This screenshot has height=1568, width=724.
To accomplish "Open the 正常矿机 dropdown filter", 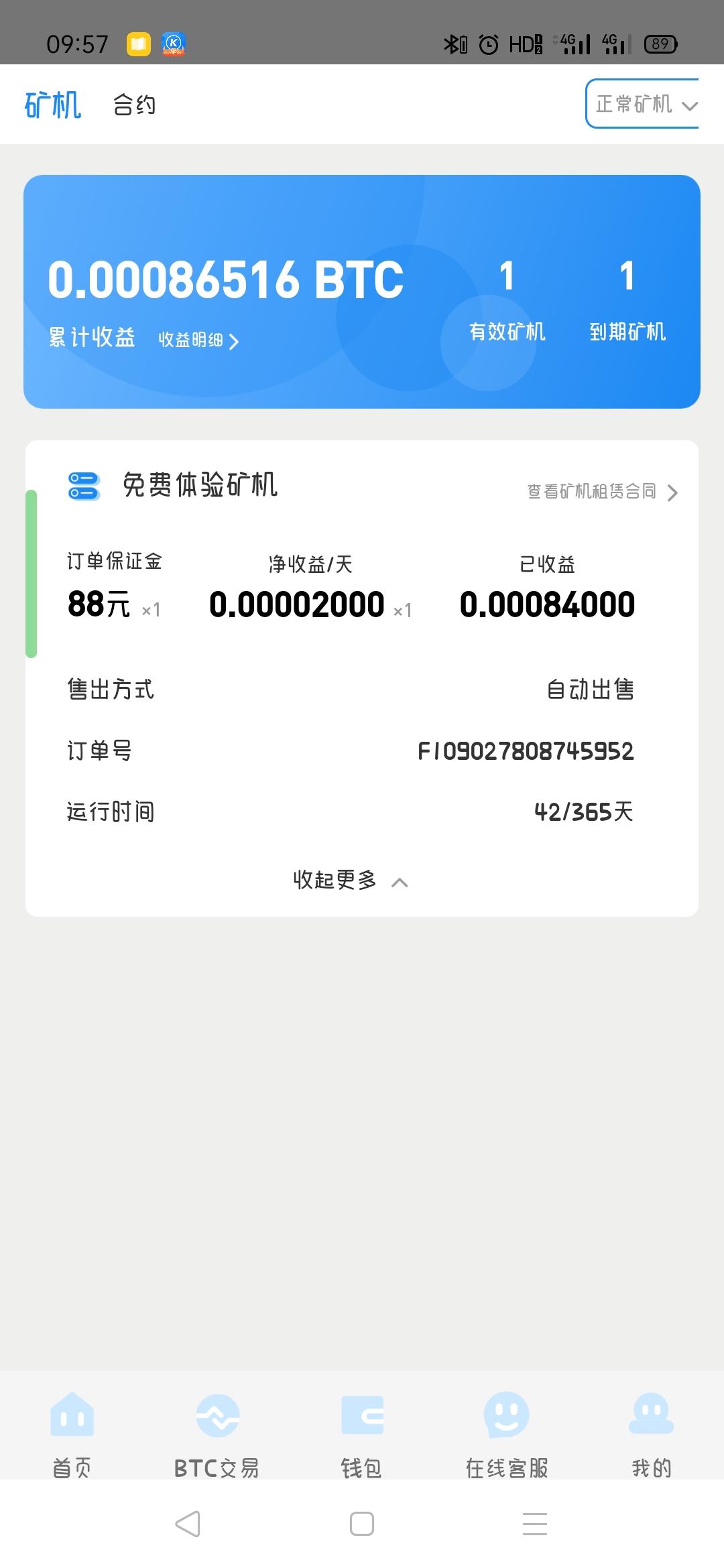I will [642, 104].
